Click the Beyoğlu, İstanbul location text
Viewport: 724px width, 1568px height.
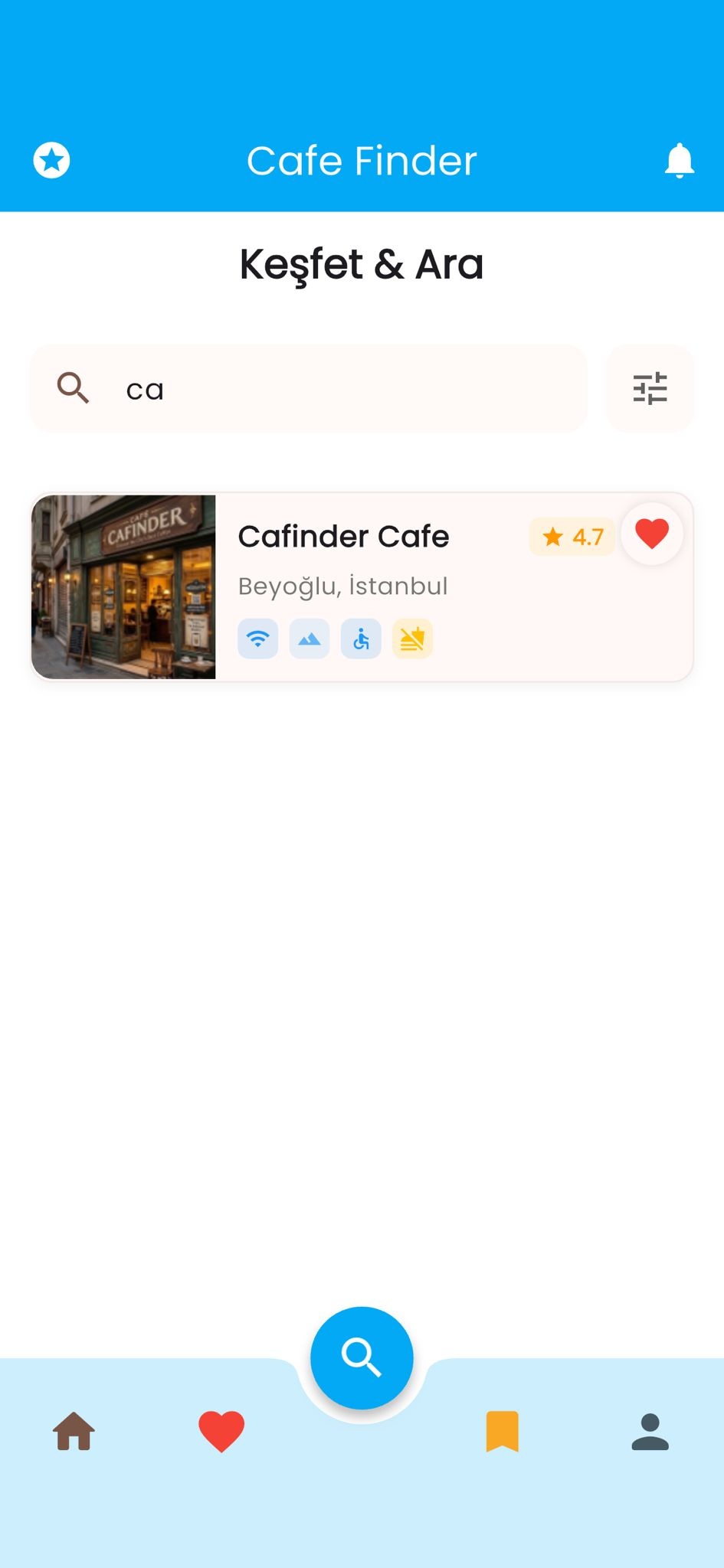click(342, 586)
